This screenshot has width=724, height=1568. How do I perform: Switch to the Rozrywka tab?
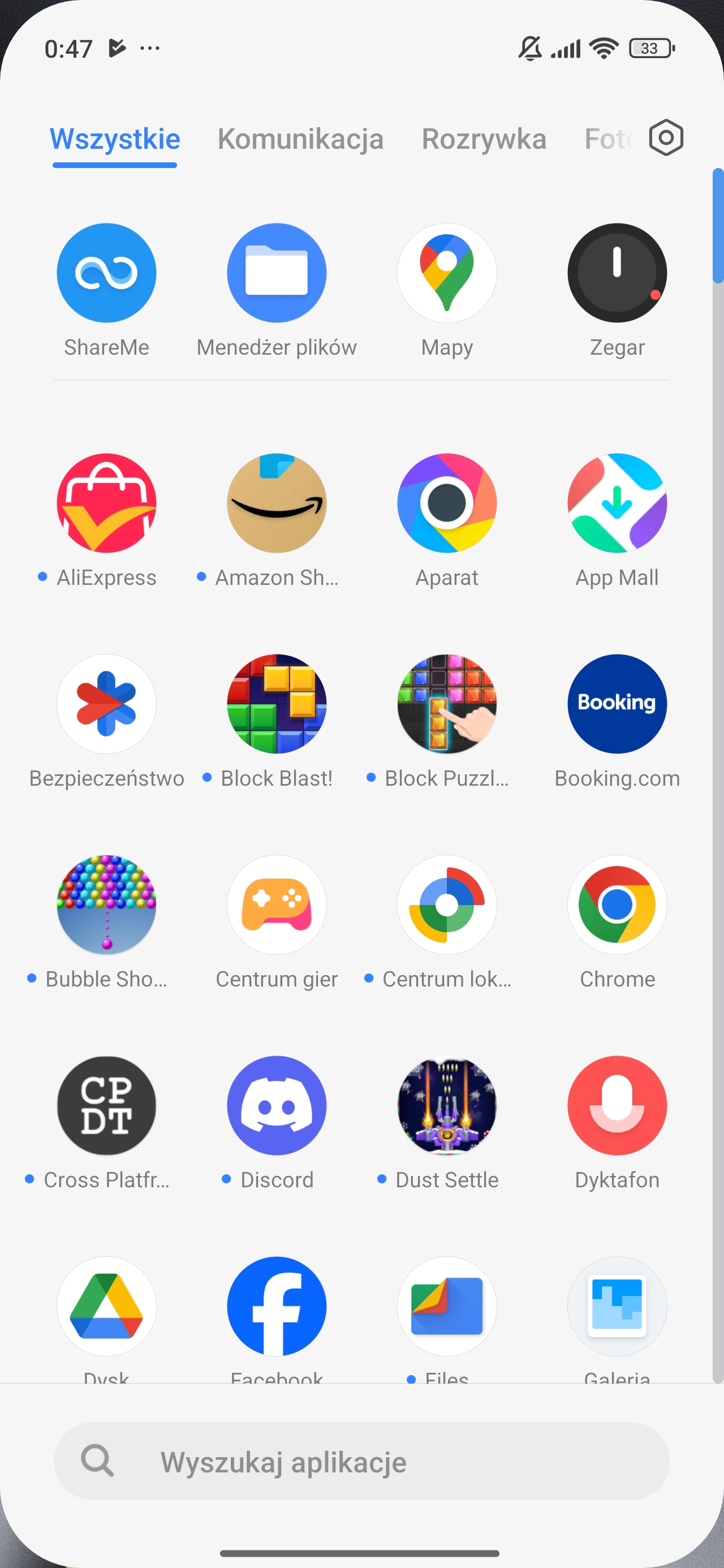point(484,139)
